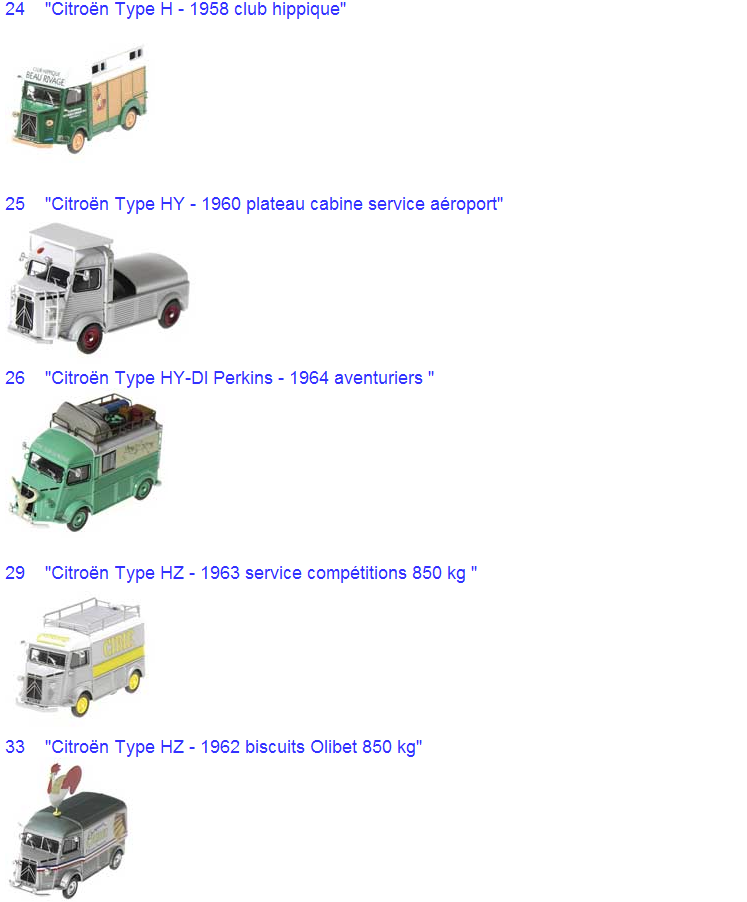747x902 pixels.
Task: View the white and yellow compétitions van picture
Action: (x=82, y=656)
